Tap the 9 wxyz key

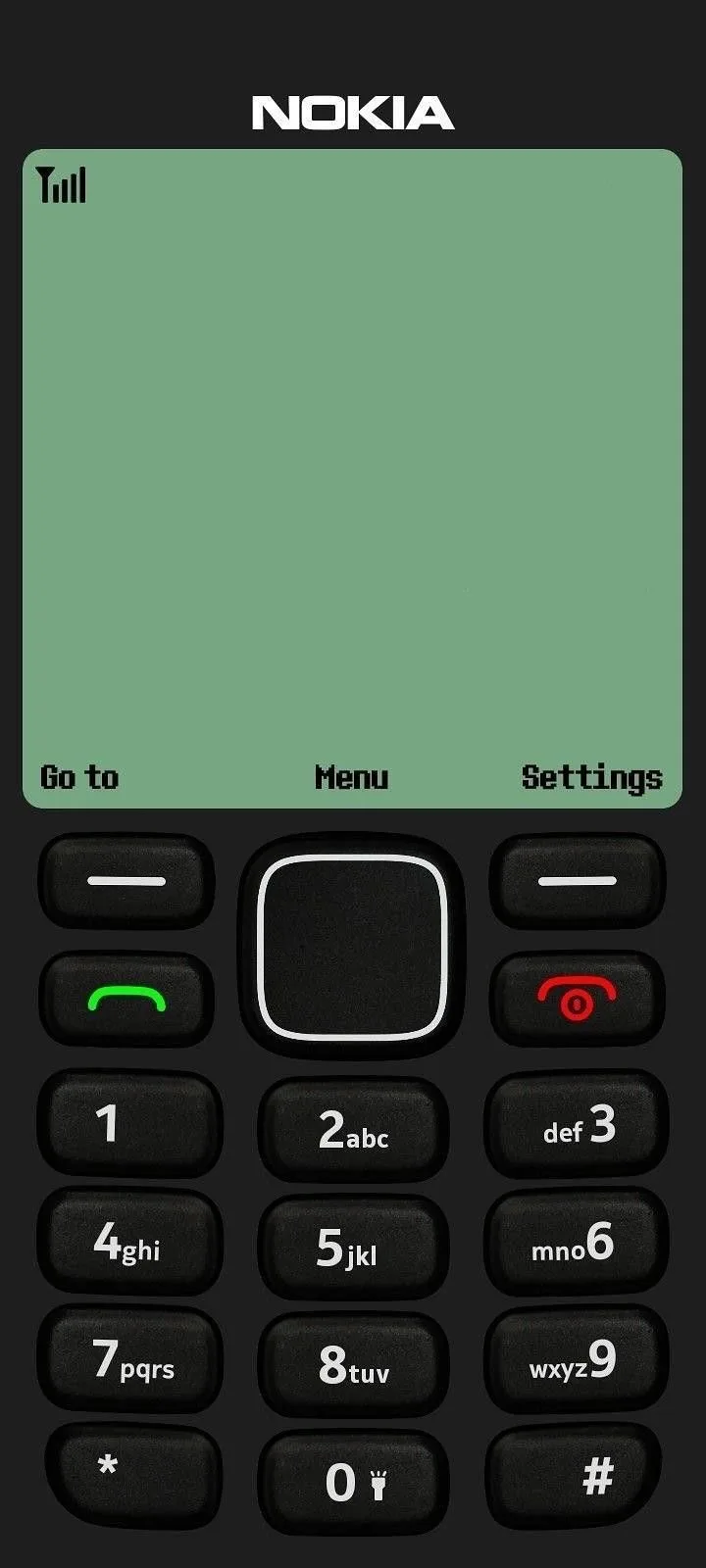[578, 1359]
